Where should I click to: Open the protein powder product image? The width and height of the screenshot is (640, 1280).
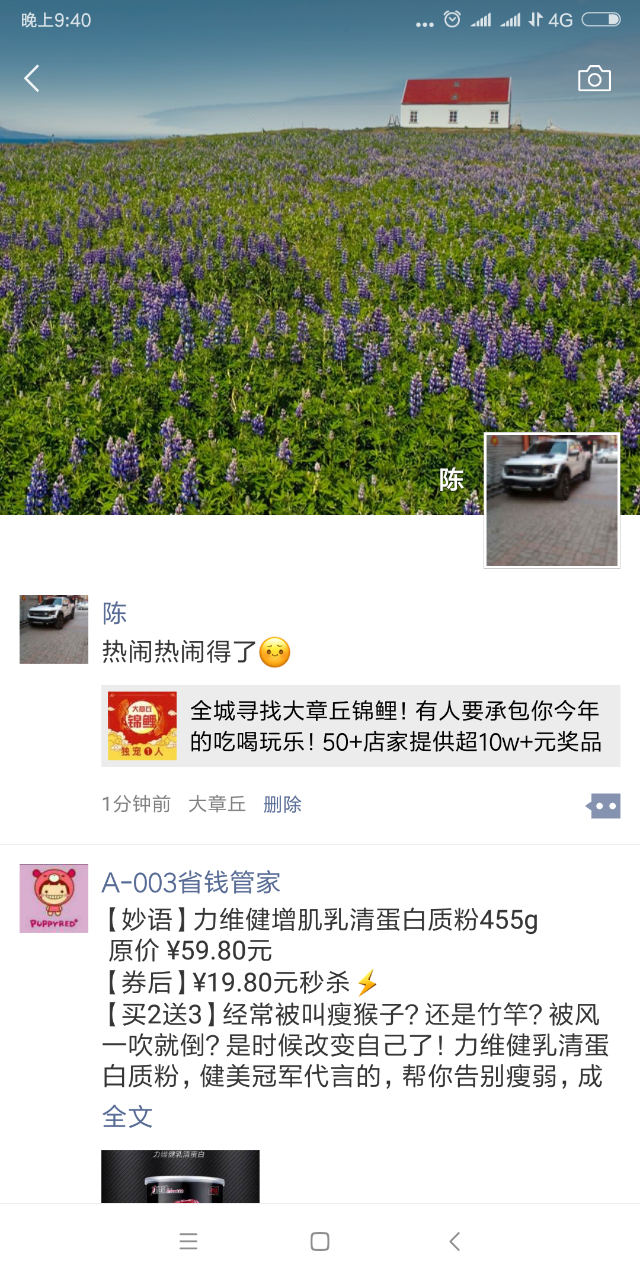180,1176
